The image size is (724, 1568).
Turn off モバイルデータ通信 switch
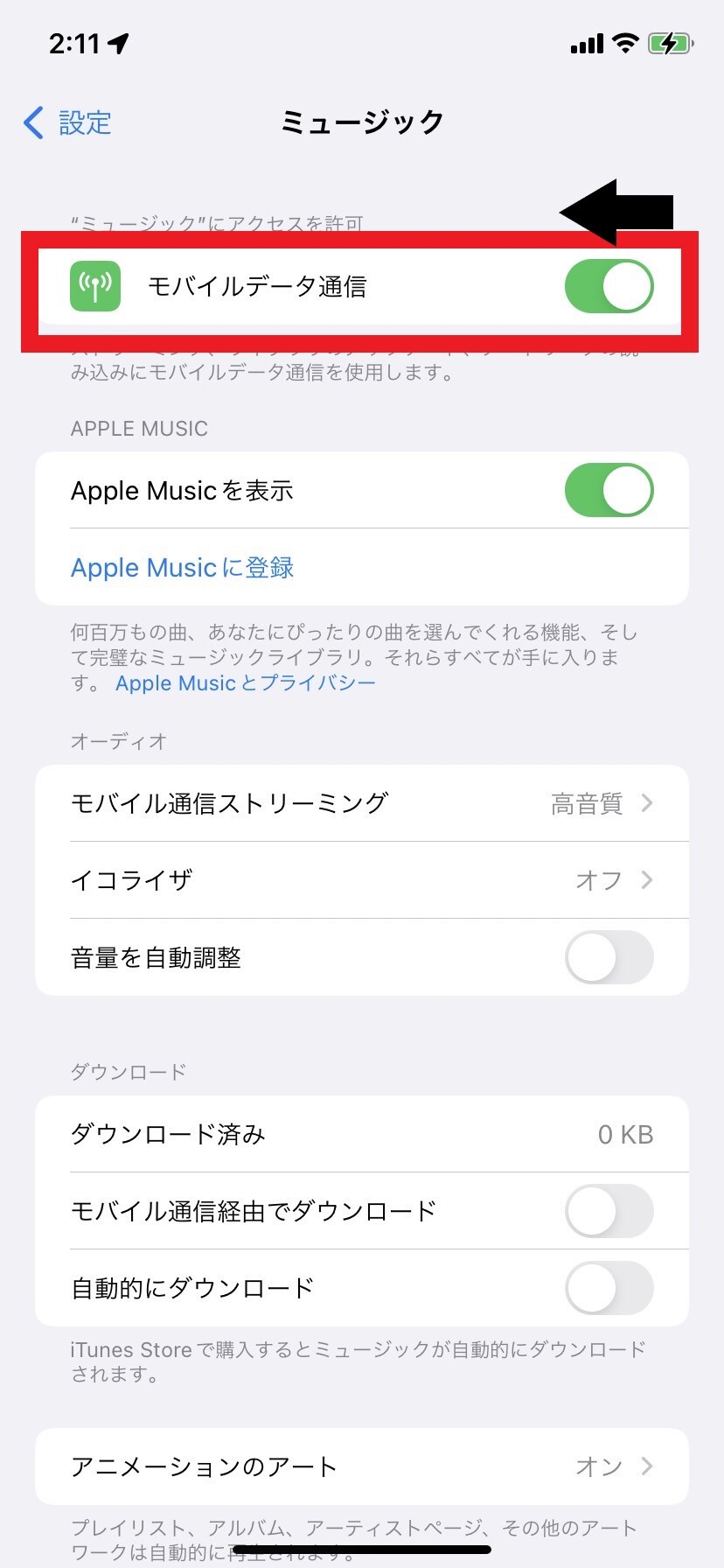coord(609,287)
